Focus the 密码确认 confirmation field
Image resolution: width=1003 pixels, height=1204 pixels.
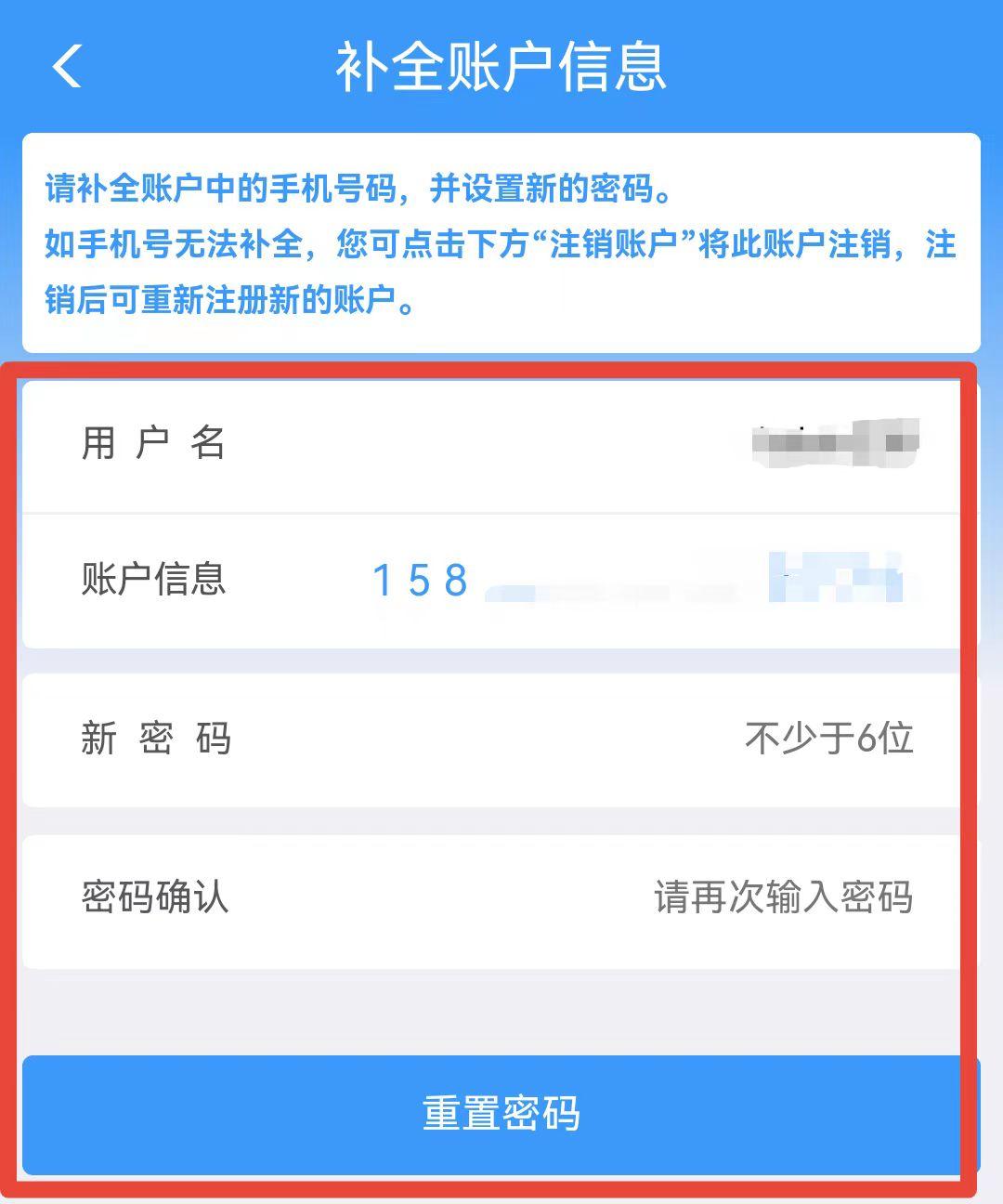[501, 899]
